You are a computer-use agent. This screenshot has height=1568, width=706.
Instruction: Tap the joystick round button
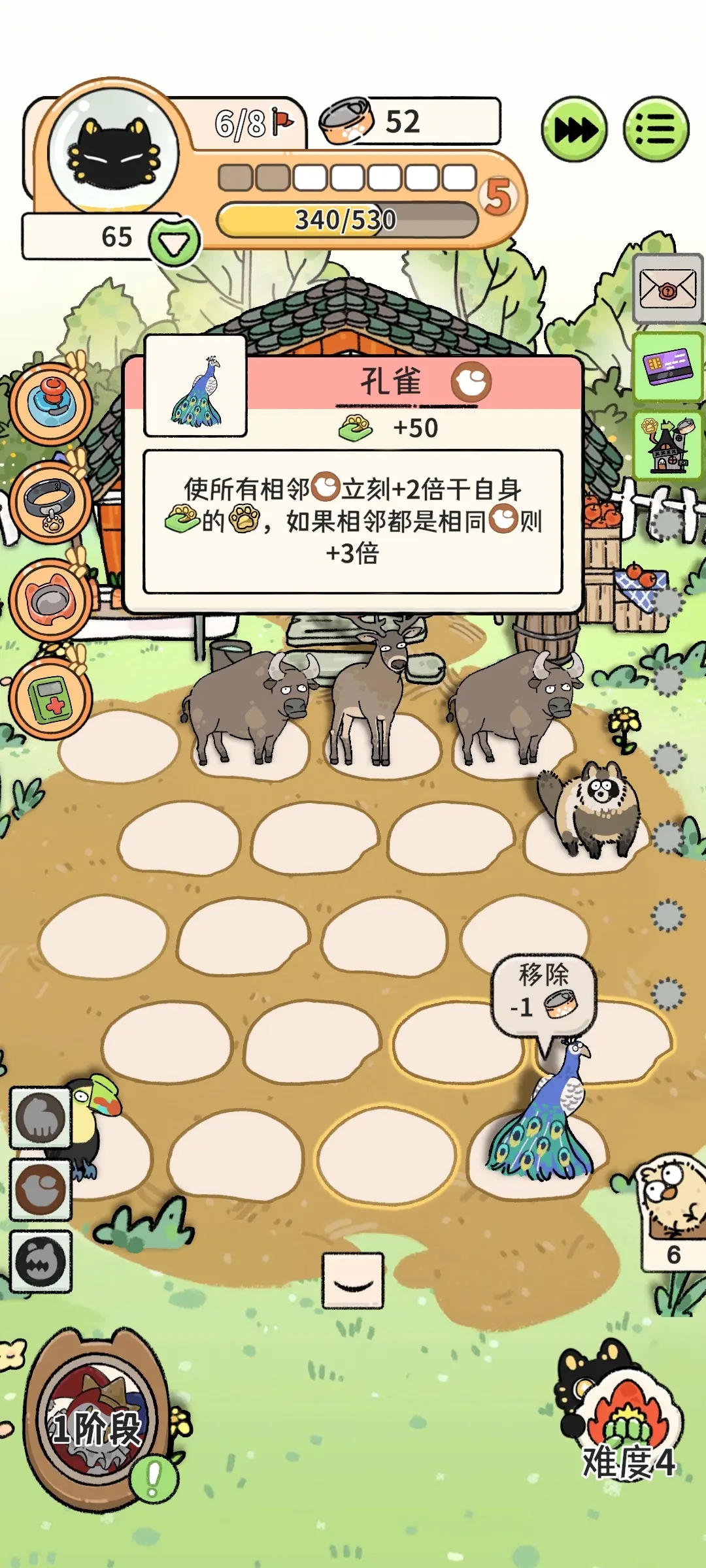51,405
